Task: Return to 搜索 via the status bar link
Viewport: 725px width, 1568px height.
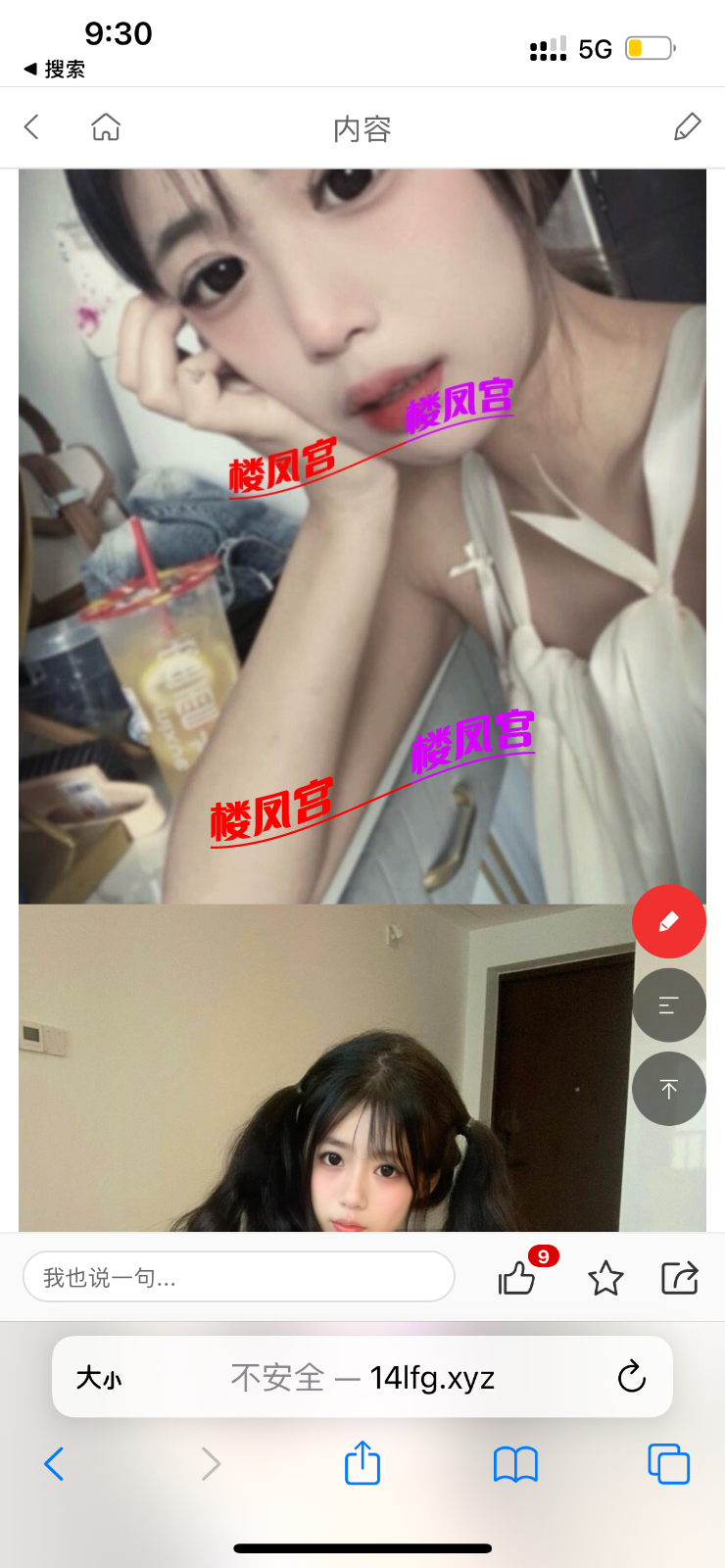Action: point(55,69)
